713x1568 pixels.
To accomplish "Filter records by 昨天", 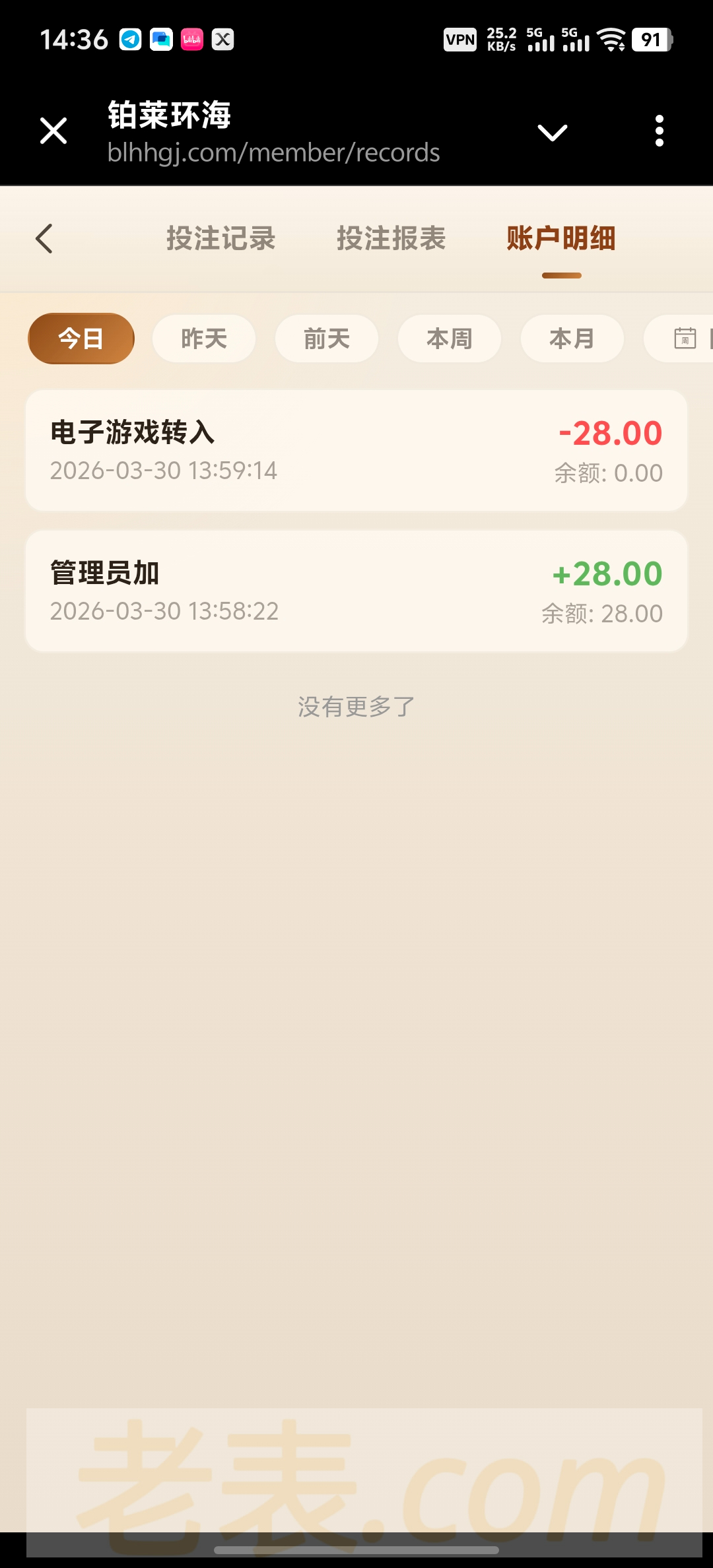I will coord(204,339).
